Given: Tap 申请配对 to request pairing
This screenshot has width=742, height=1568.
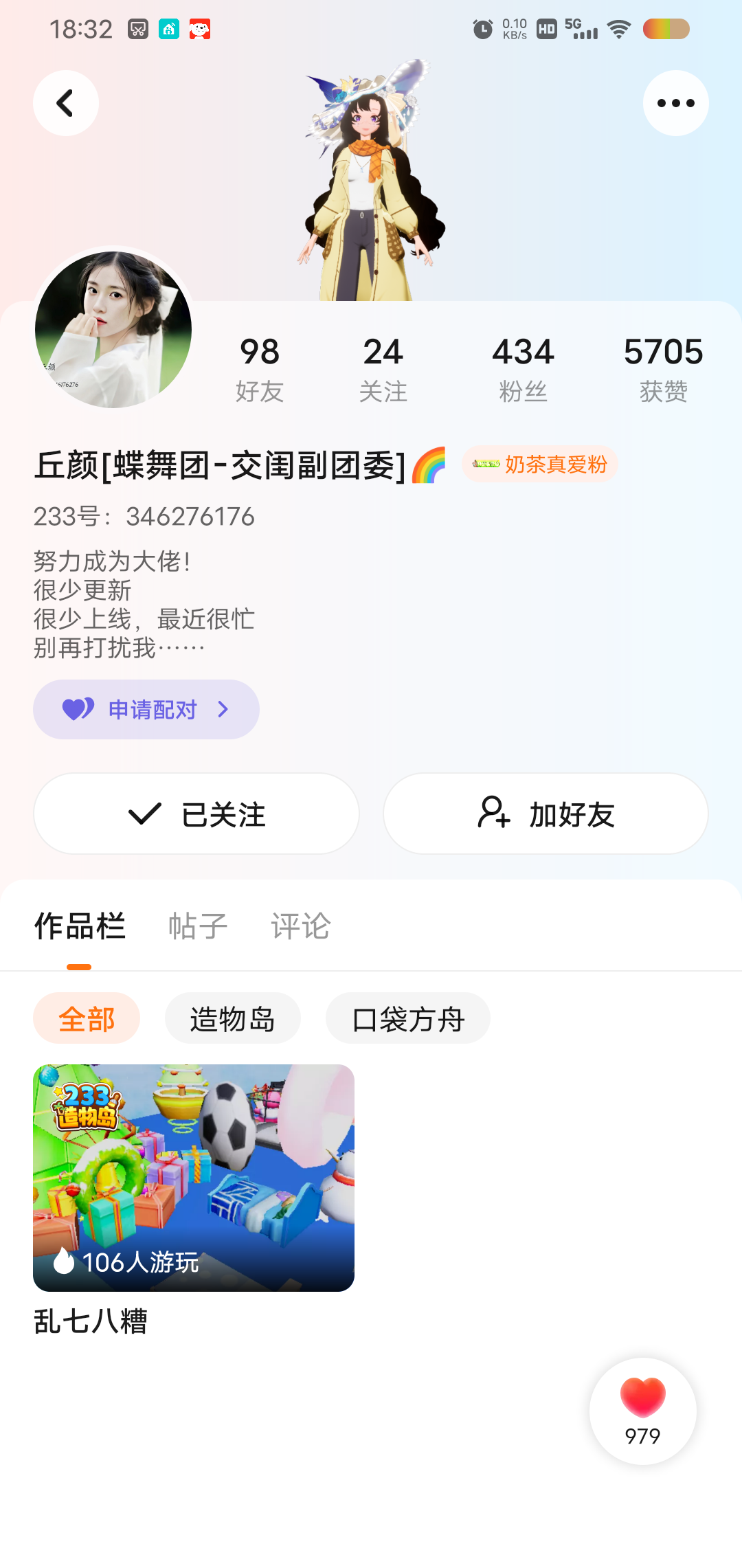Looking at the screenshot, I should pyautogui.click(x=146, y=709).
